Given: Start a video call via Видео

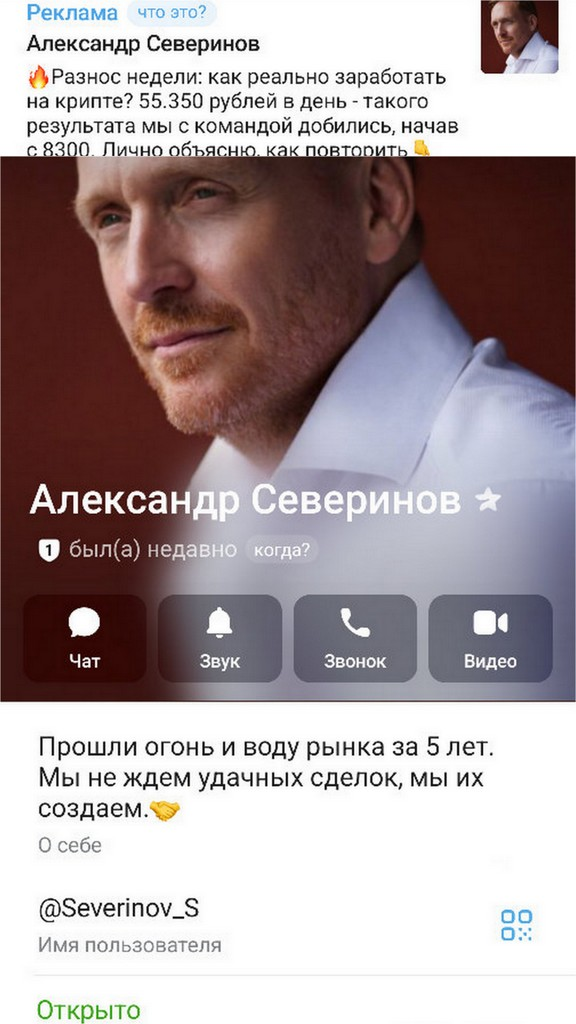Looking at the screenshot, I should (x=490, y=638).
